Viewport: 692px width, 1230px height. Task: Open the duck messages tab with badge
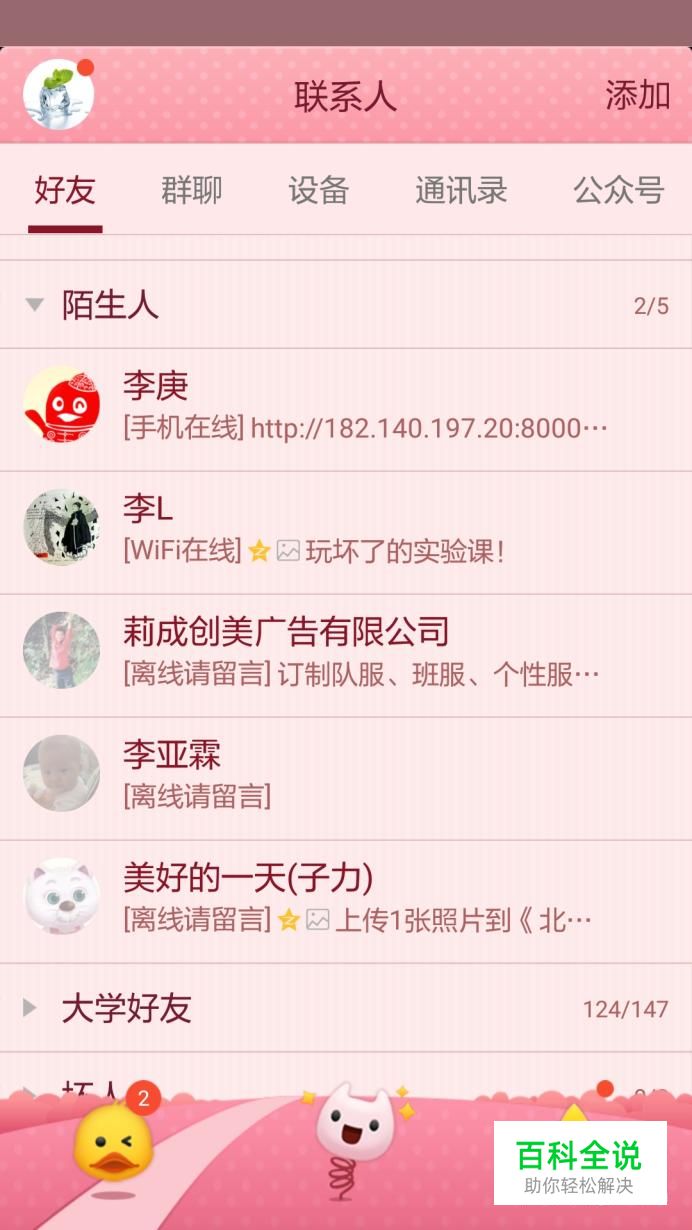pos(113,1143)
